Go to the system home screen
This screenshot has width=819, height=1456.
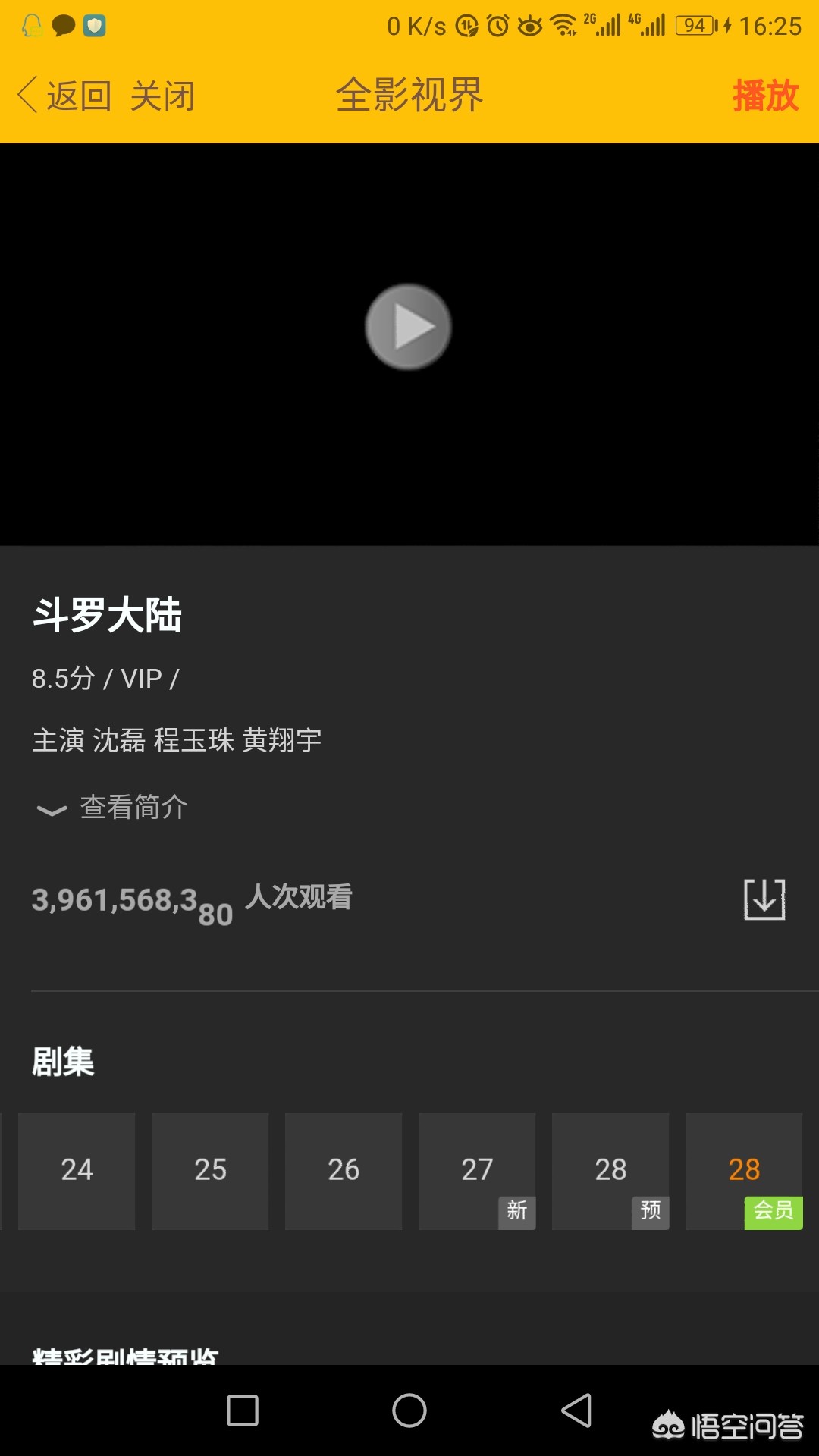tap(409, 1410)
